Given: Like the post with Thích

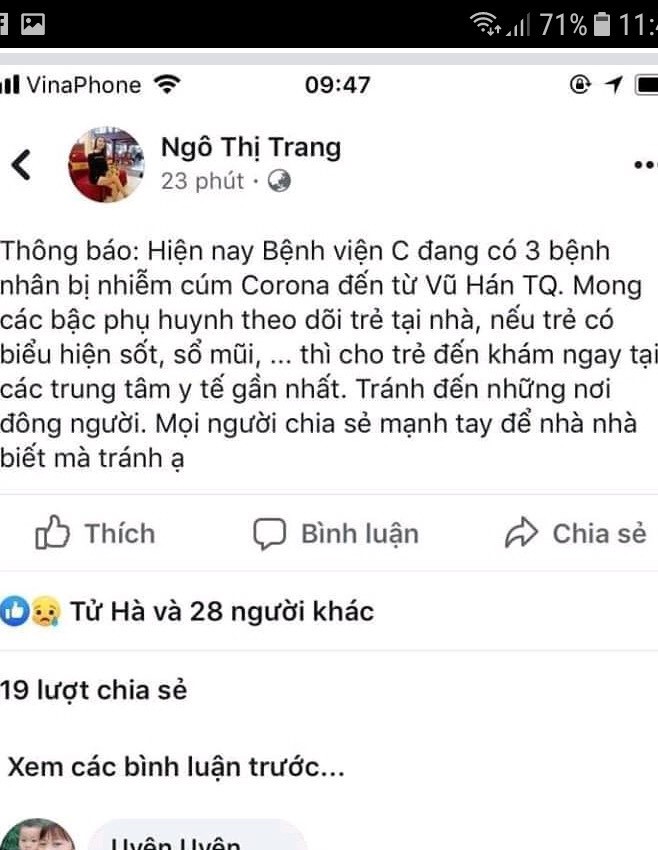Looking at the screenshot, I should [x=95, y=534].
